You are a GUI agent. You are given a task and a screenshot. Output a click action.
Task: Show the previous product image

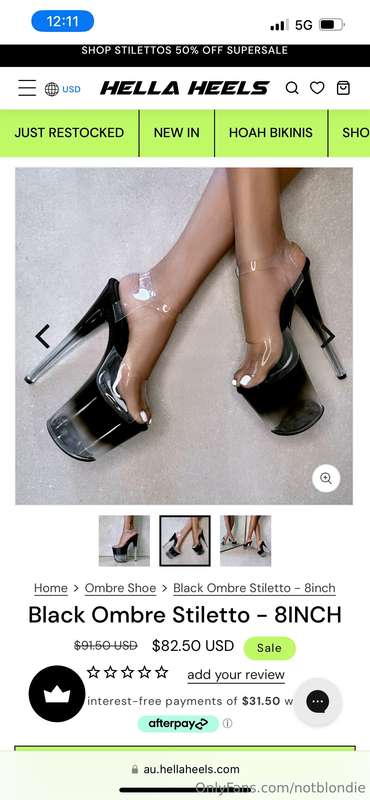(42, 336)
